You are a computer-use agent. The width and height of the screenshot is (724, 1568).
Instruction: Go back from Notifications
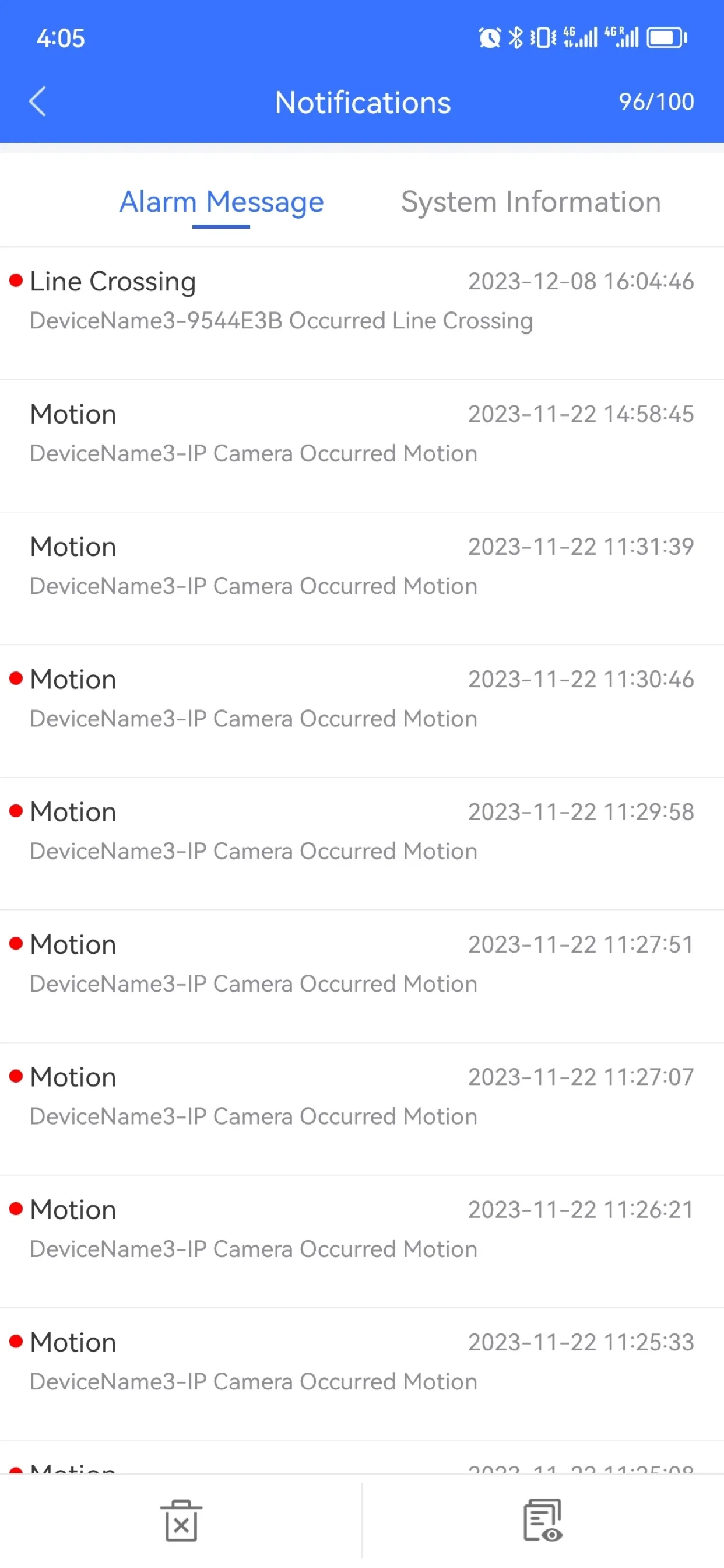38,101
